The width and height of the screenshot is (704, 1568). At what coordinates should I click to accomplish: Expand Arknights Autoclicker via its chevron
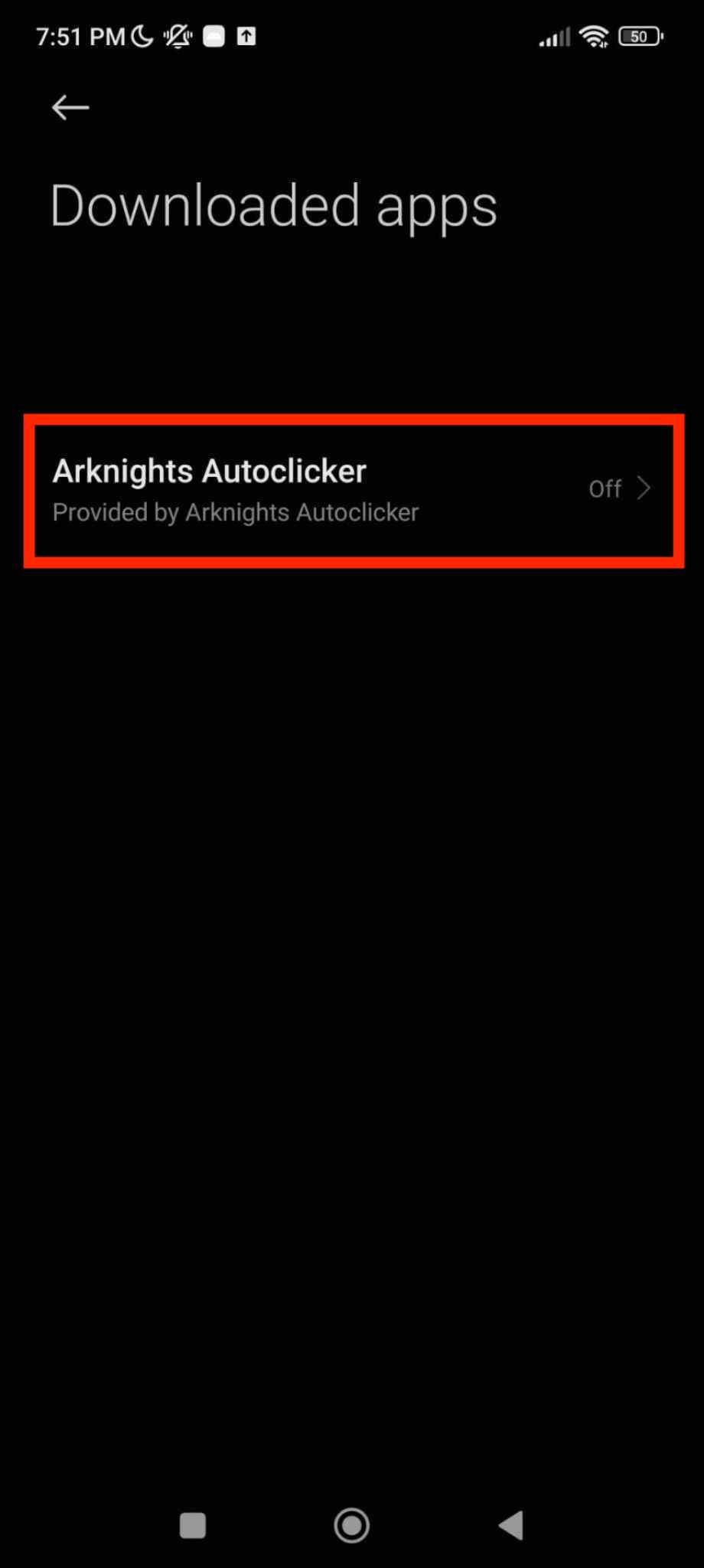click(645, 489)
